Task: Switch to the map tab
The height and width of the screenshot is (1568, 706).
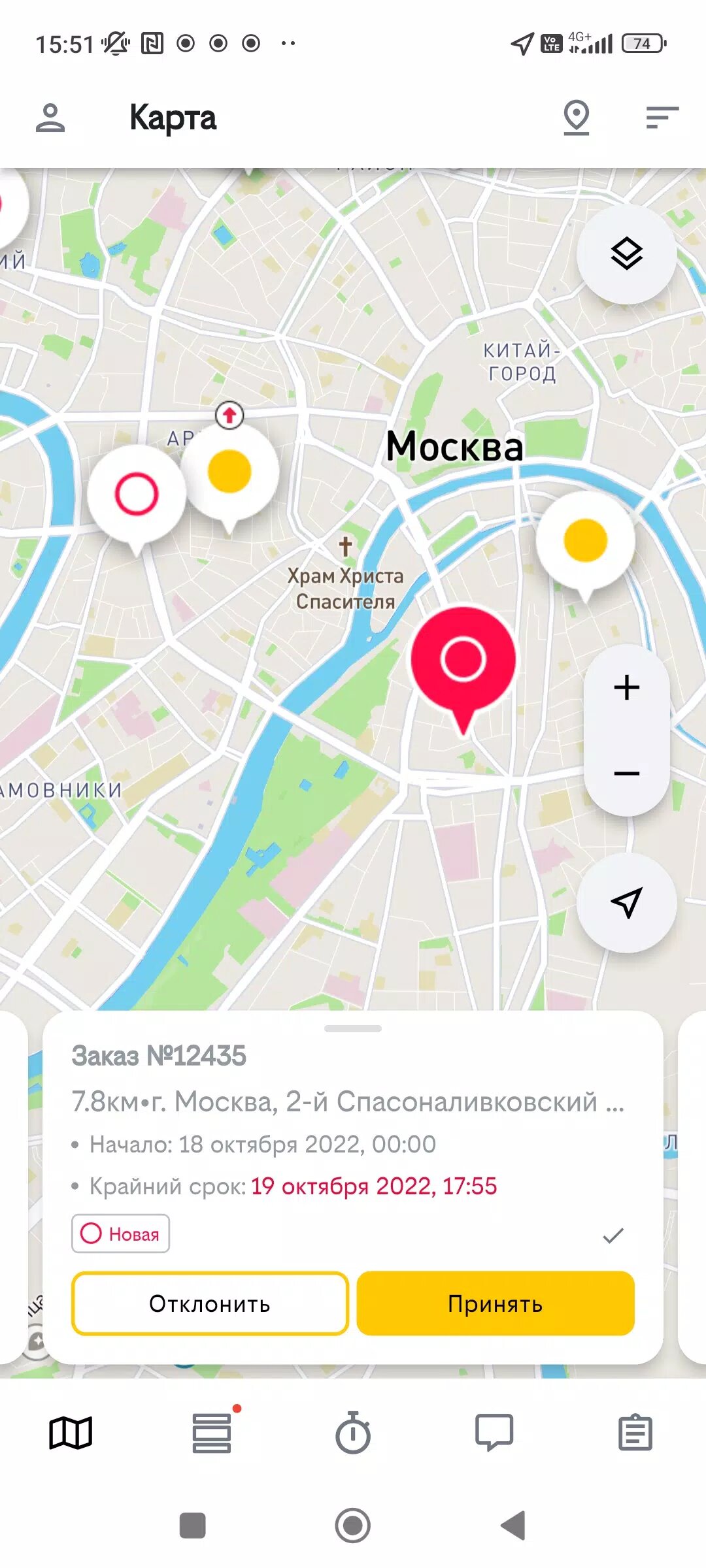Action: coord(71,1433)
